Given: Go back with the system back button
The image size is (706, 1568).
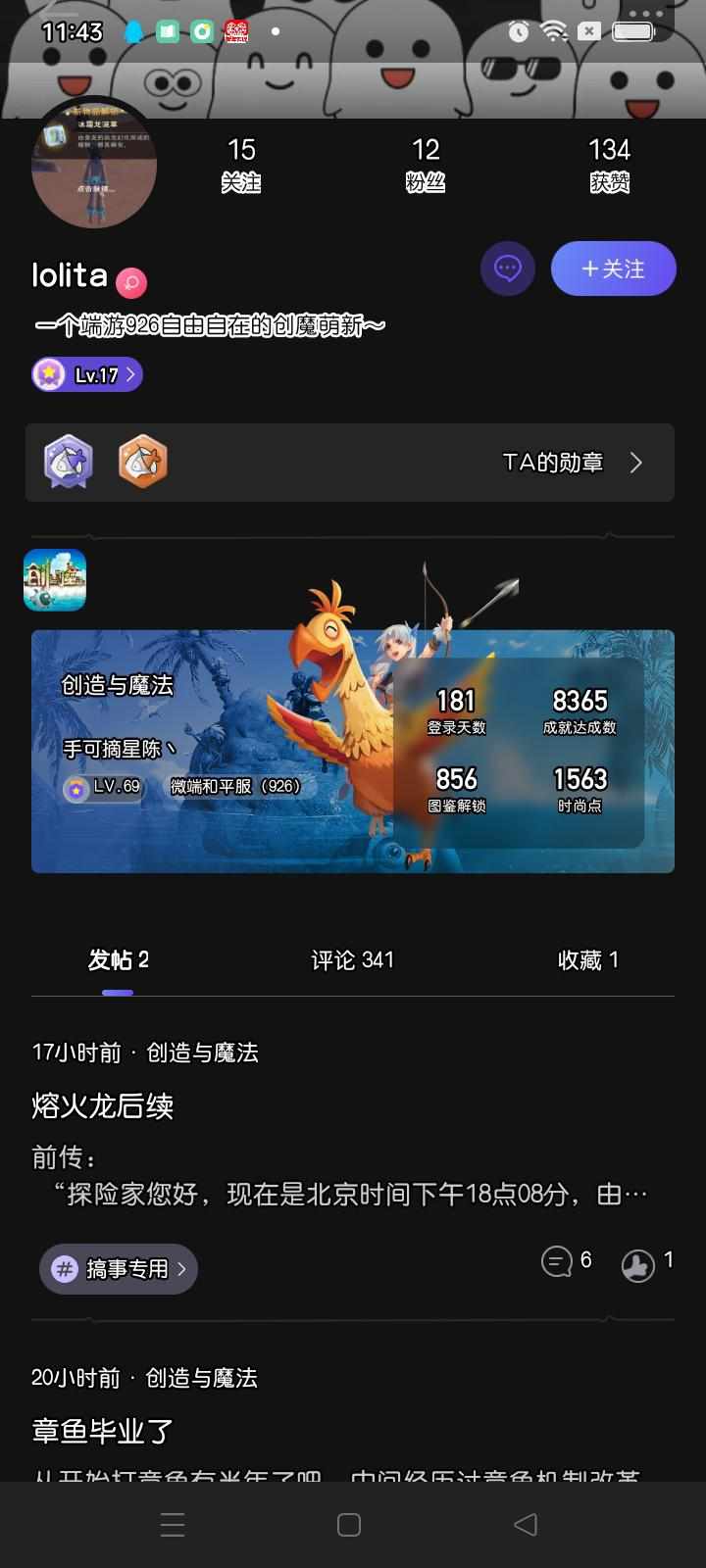Looking at the screenshot, I should (x=526, y=1525).
